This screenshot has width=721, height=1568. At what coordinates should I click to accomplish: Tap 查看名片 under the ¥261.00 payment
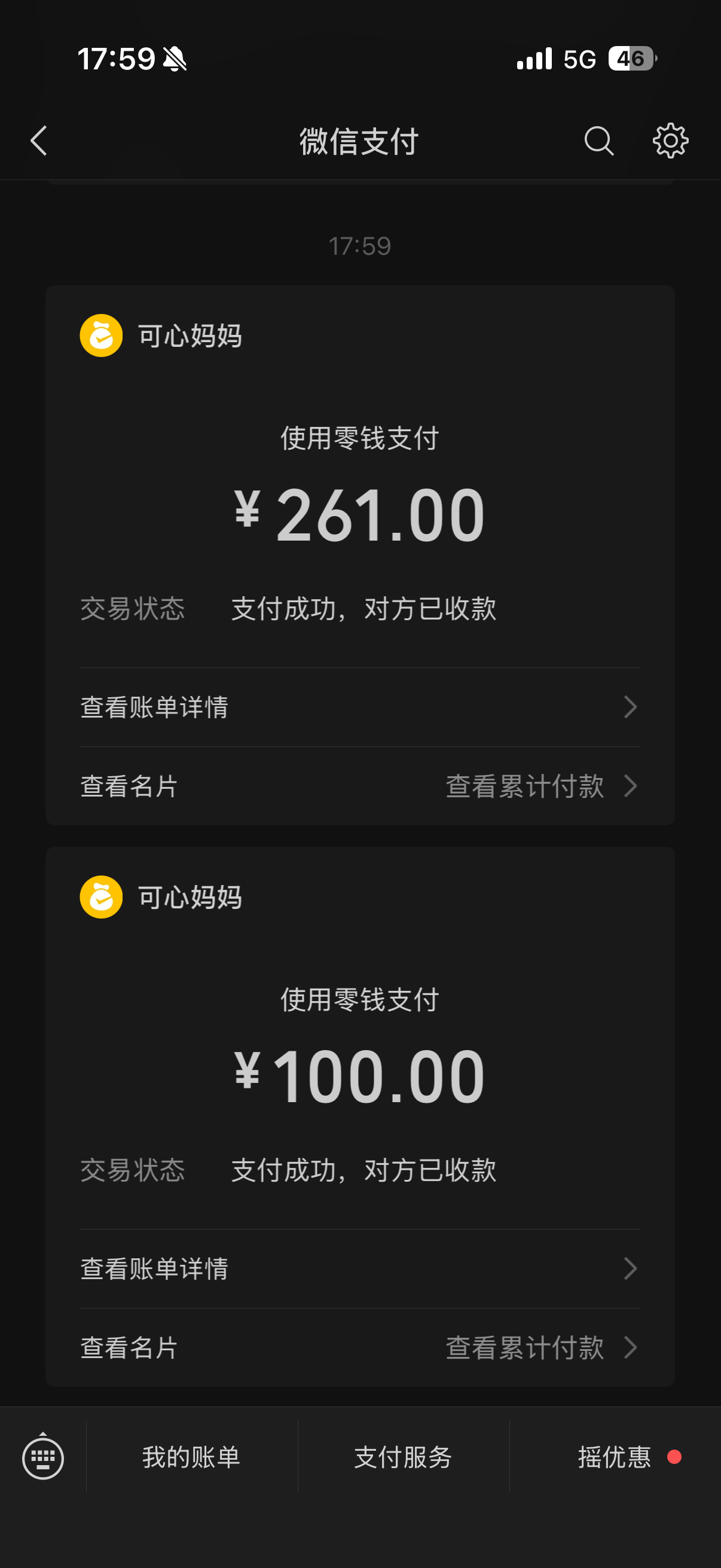click(x=129, y=786)
